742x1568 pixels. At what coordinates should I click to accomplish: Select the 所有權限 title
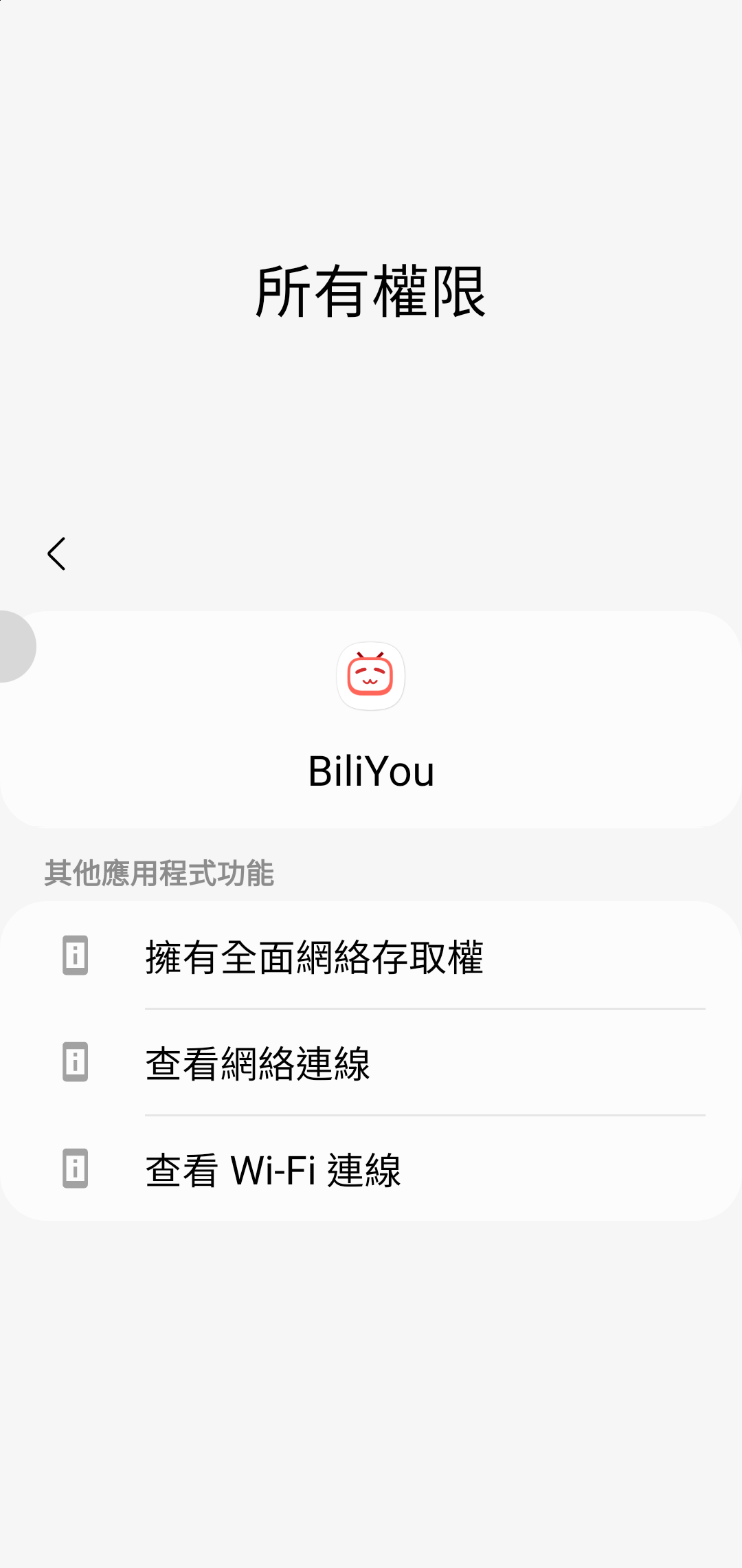point(371,292)
